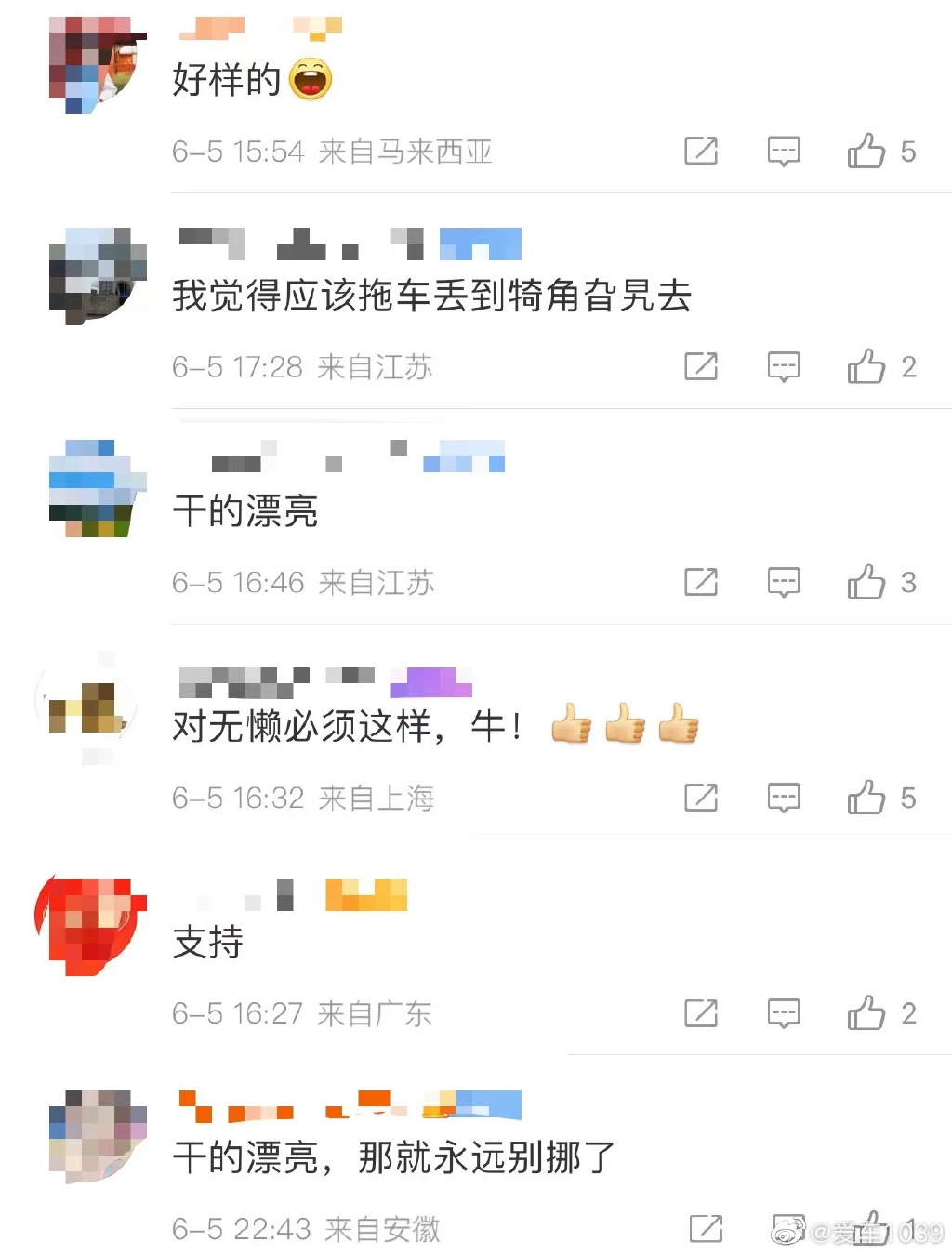Like the comment about 拖车丢到犄角旮旯
Image resolution: width=952 pixels, height=1255 pixels.
click(x=866, y=366)
